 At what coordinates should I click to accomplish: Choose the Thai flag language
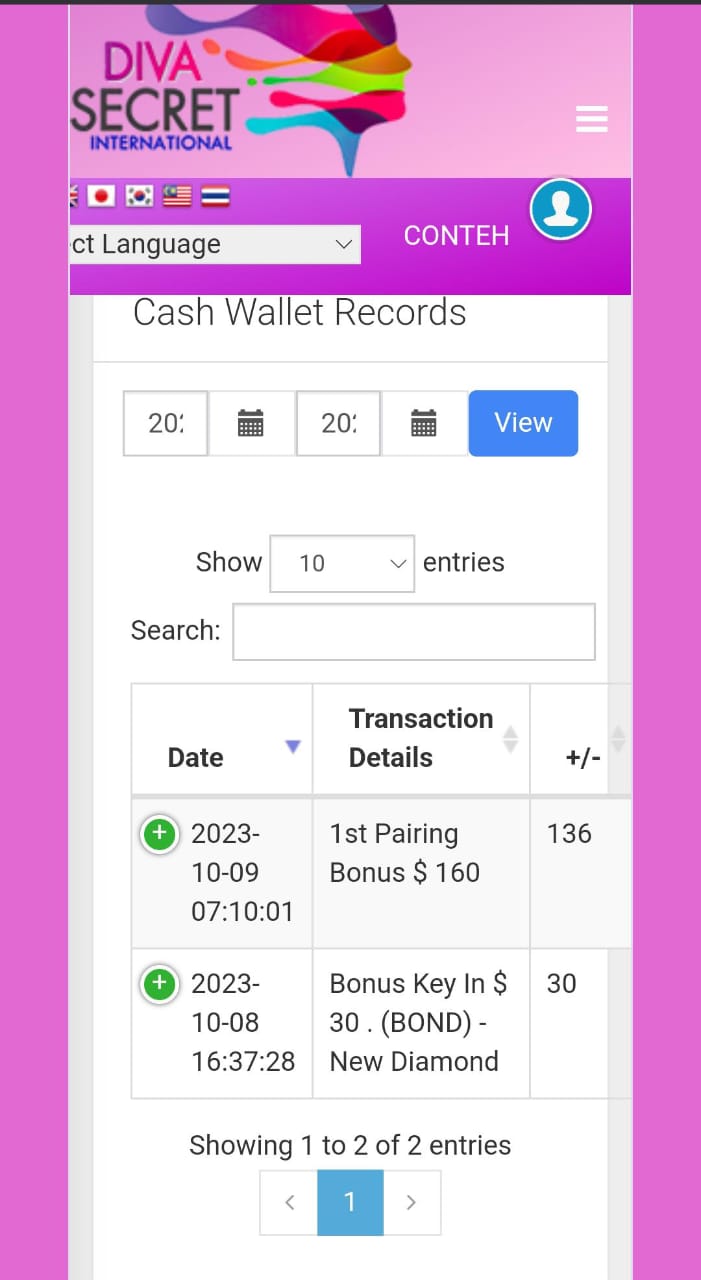click(x=215, y=196)
